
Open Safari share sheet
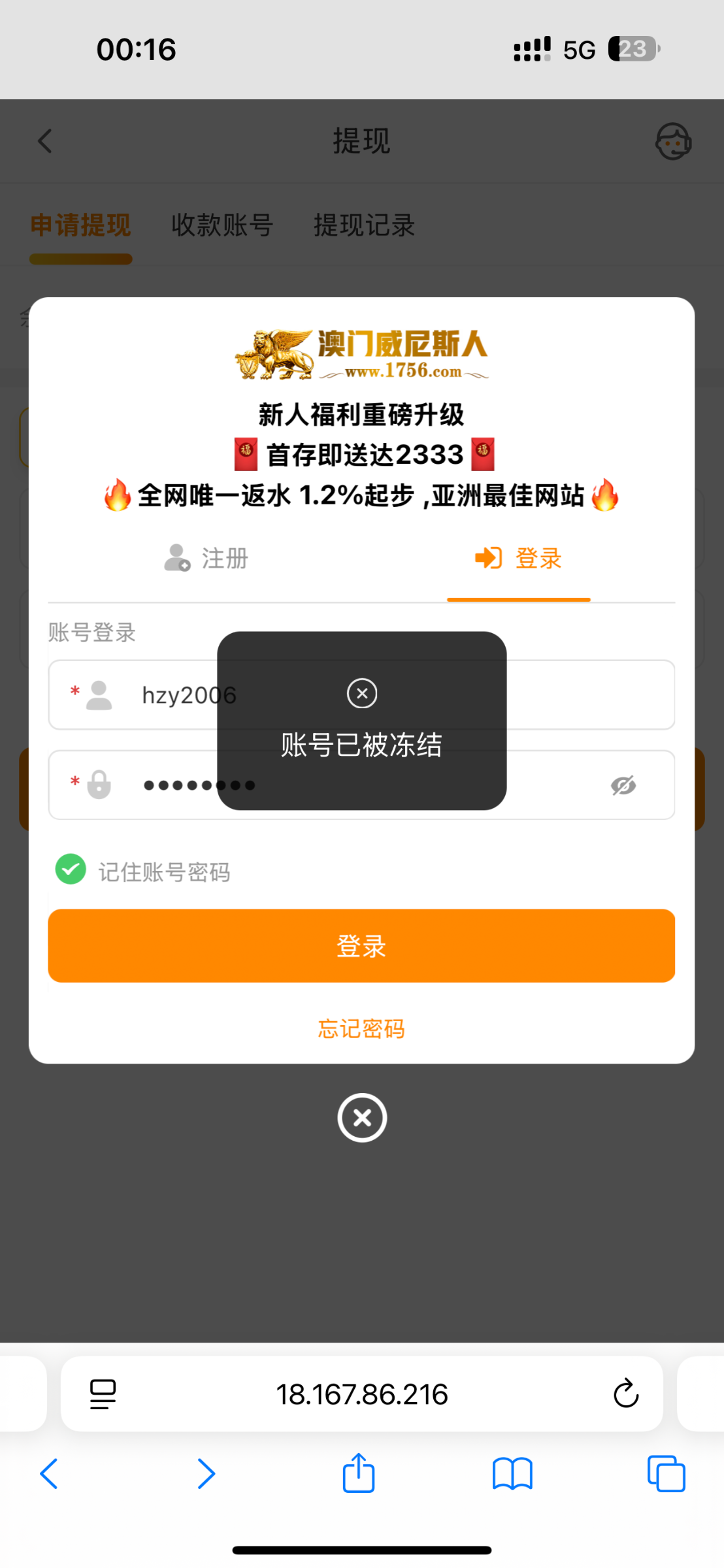[x=359, y=1473]
